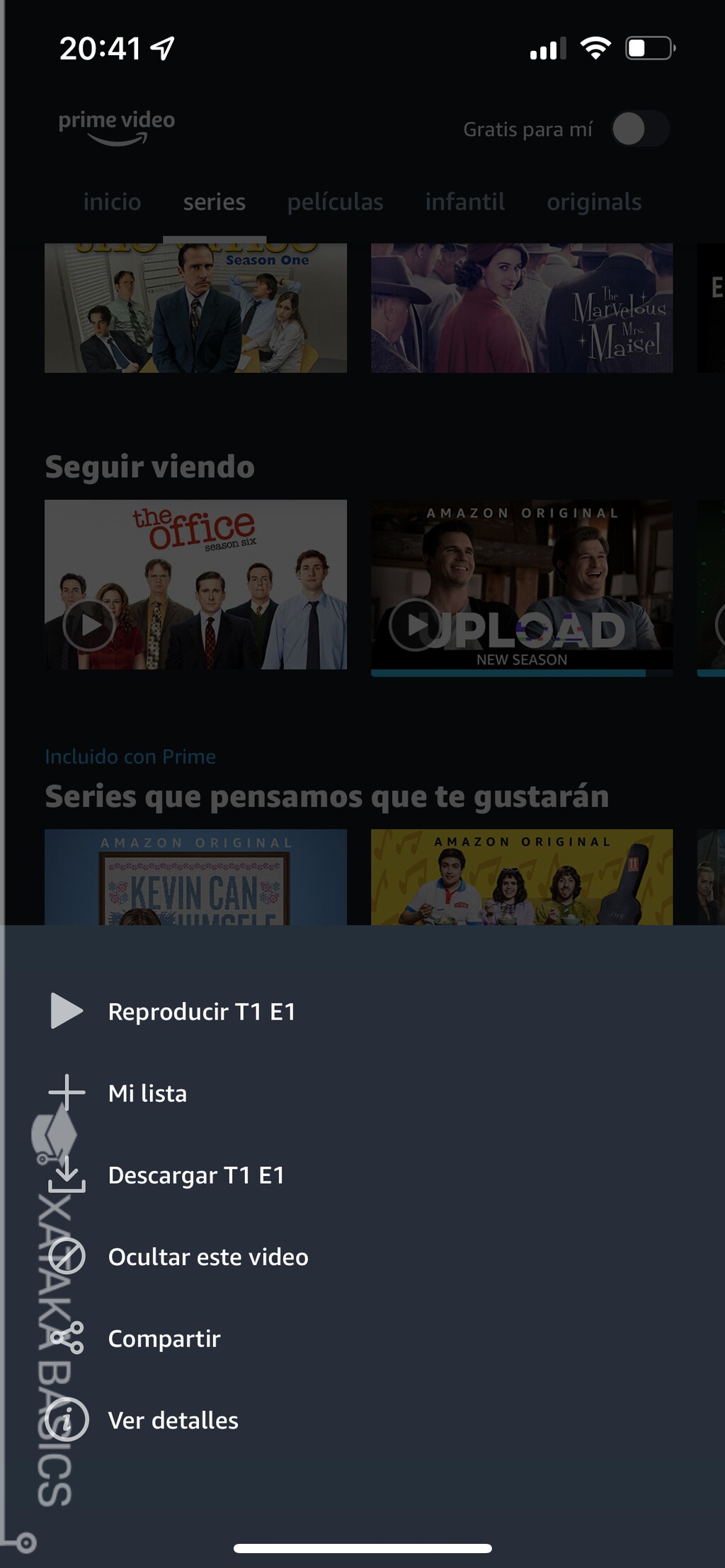This screenshot has height=1568, width=725.
Task: Switch to the películas tab
Action: coord(336,202)
